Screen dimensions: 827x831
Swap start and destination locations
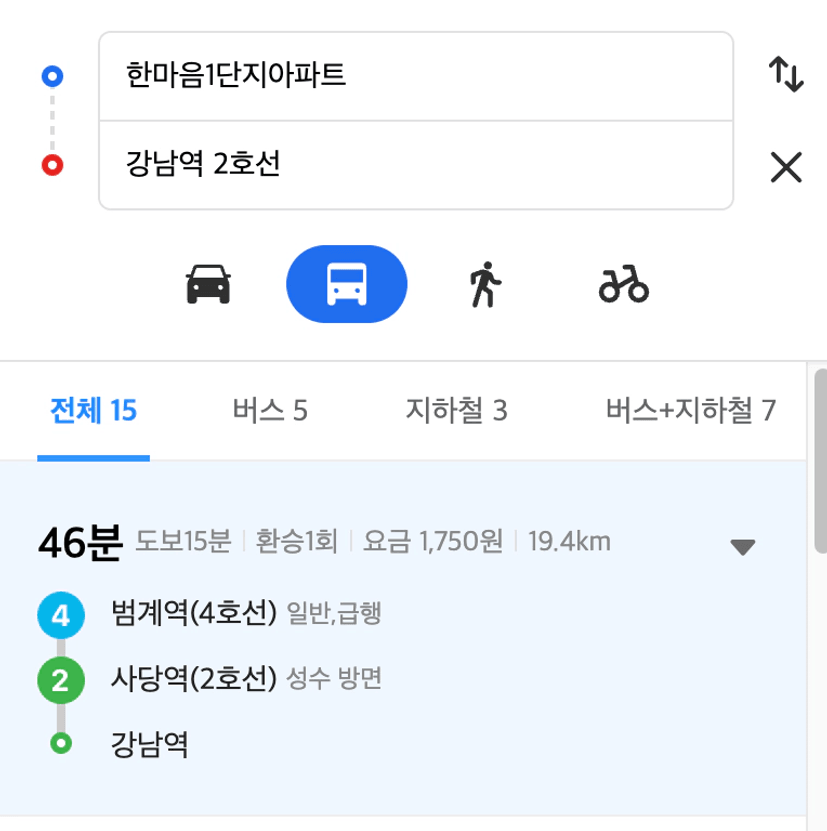pyautogui.click(x=786, y=74)
